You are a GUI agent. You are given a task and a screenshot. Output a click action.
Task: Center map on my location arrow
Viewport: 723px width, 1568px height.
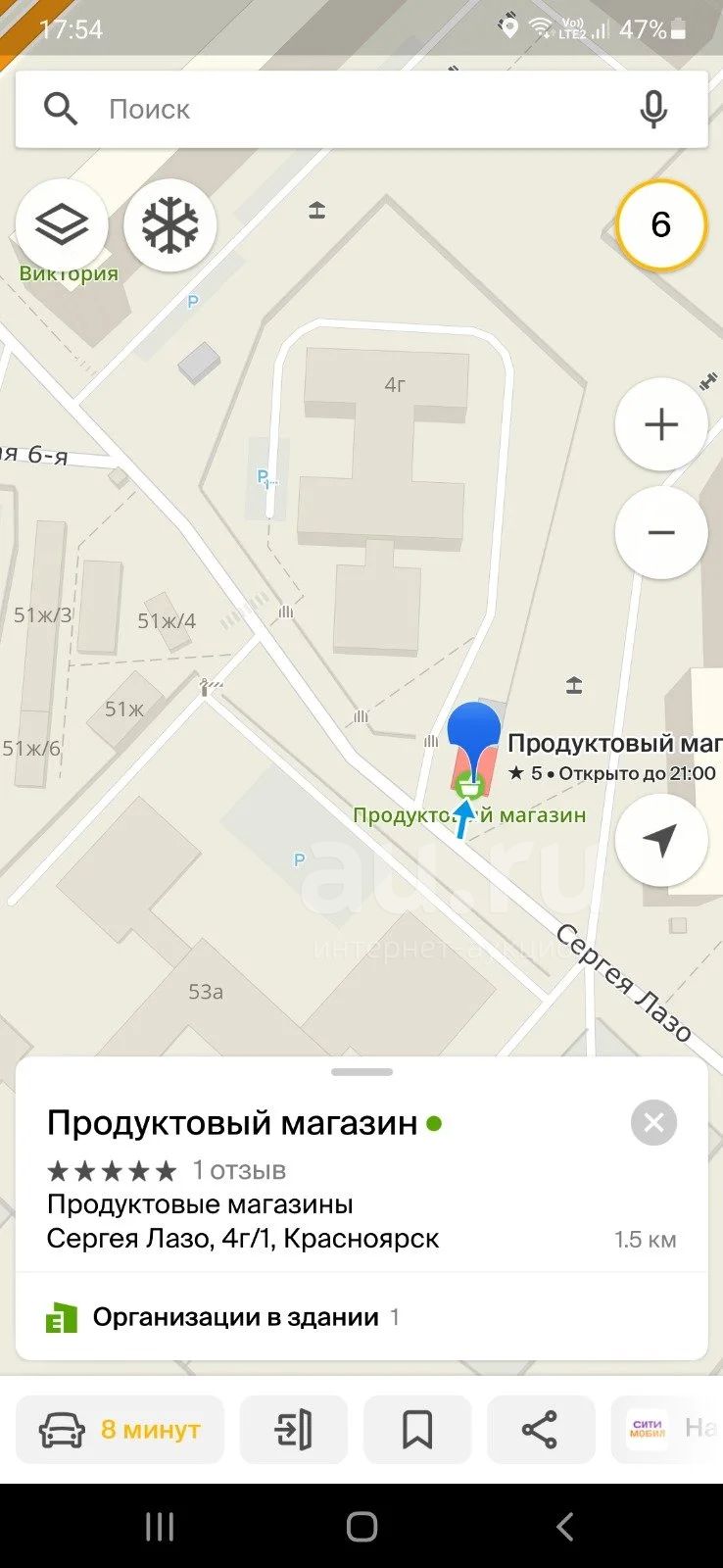(x=661, y=840)
